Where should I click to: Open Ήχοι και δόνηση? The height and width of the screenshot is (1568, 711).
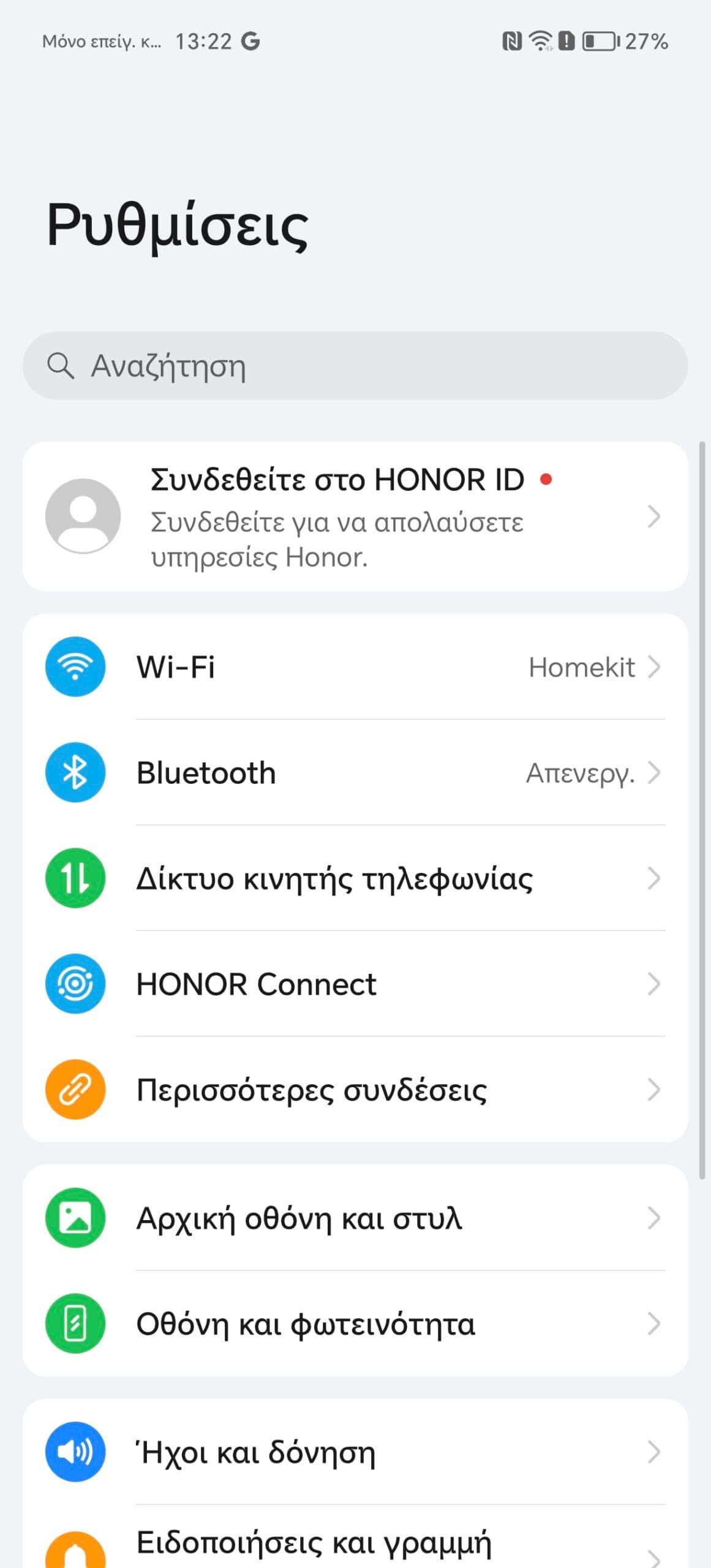(x=355, y=1452)
